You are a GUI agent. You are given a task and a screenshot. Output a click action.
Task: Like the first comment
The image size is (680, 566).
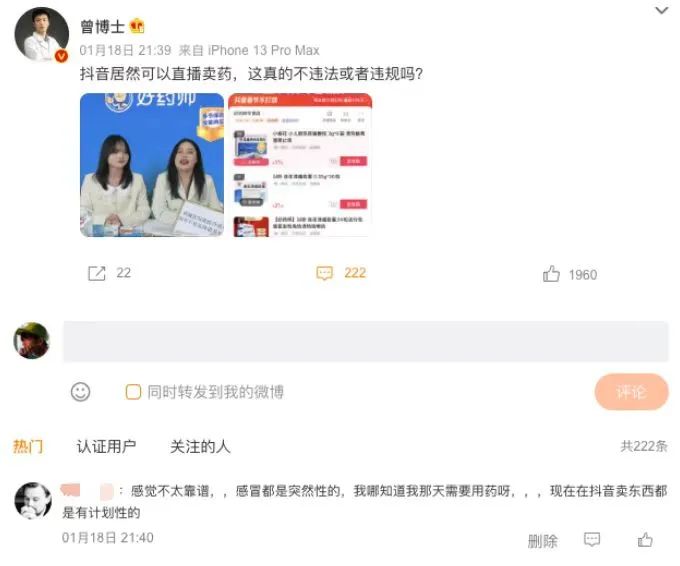[x=645, y=540]
